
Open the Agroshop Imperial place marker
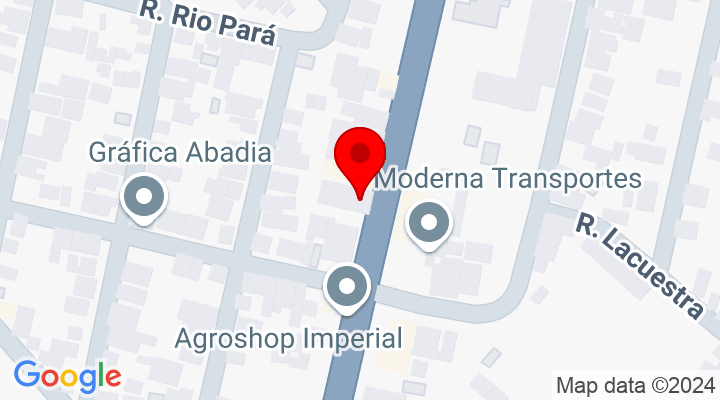point(348,288)
